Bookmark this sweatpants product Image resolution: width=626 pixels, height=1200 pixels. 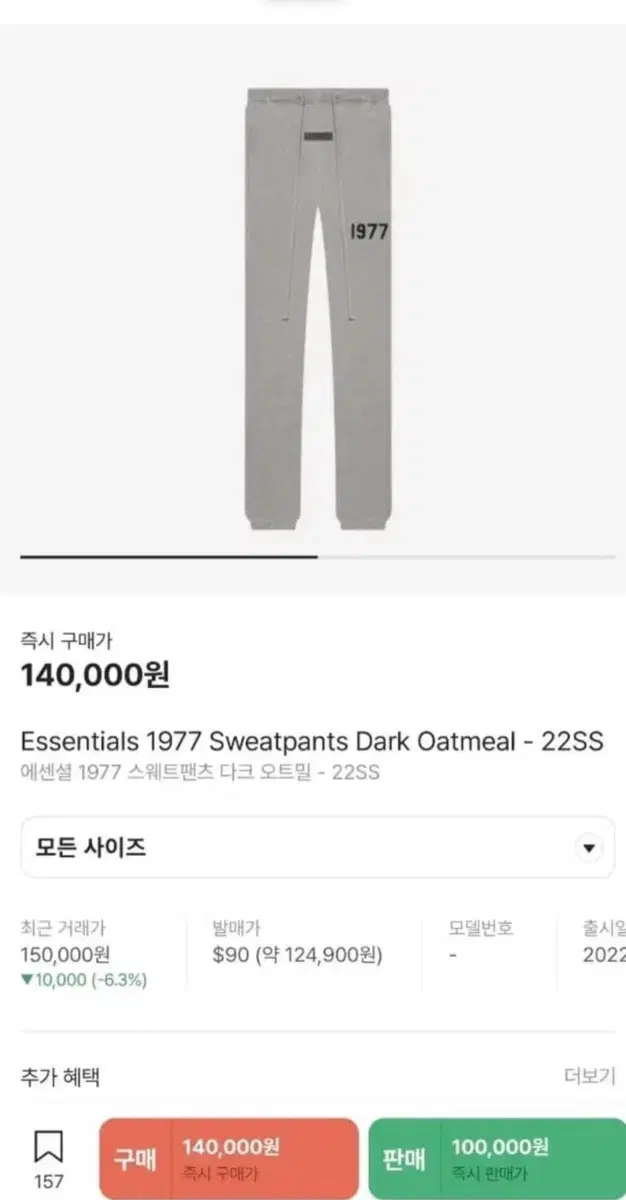49,1160
